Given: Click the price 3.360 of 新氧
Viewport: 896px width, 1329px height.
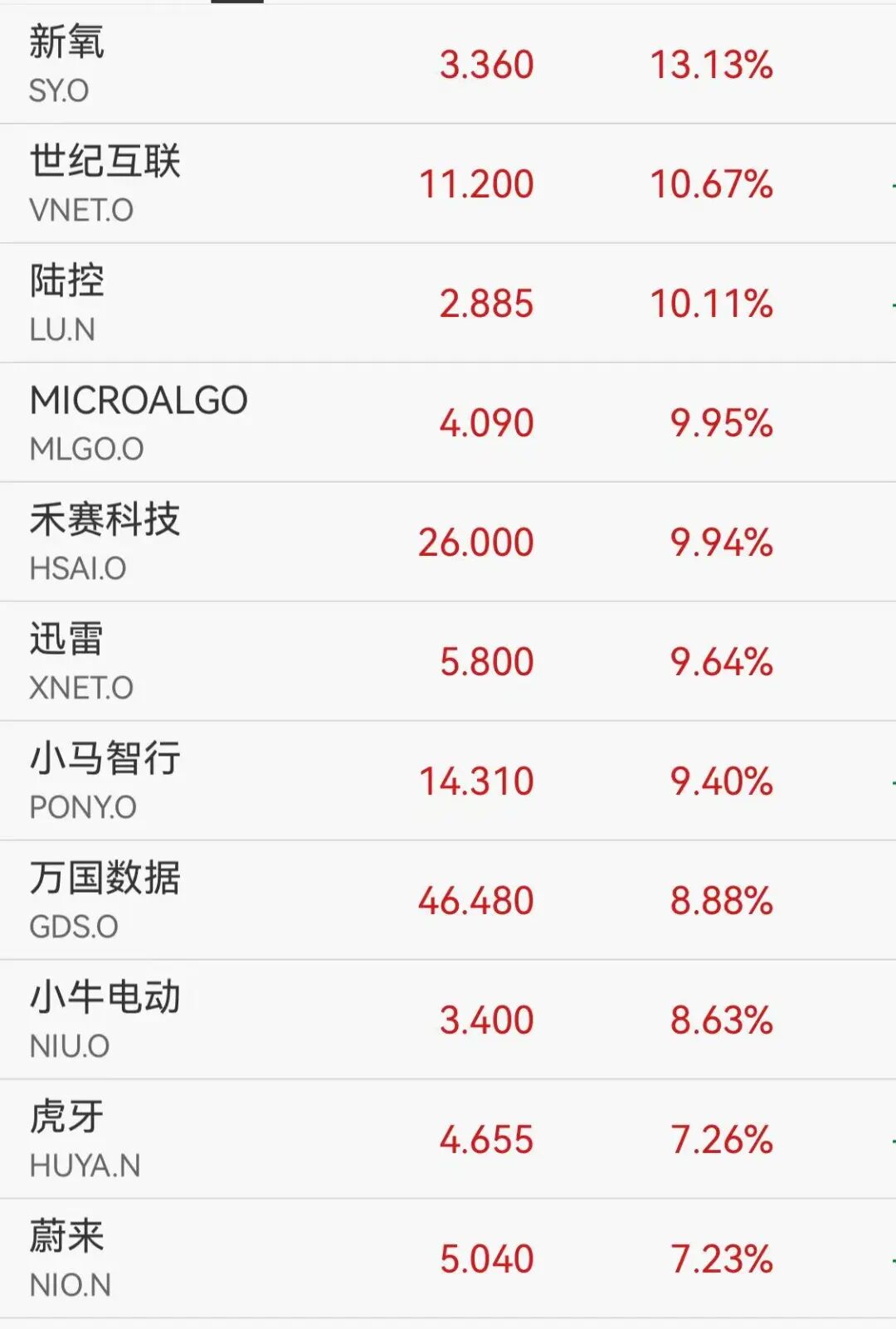Looking at the screenshot, I should pos(485,66).
